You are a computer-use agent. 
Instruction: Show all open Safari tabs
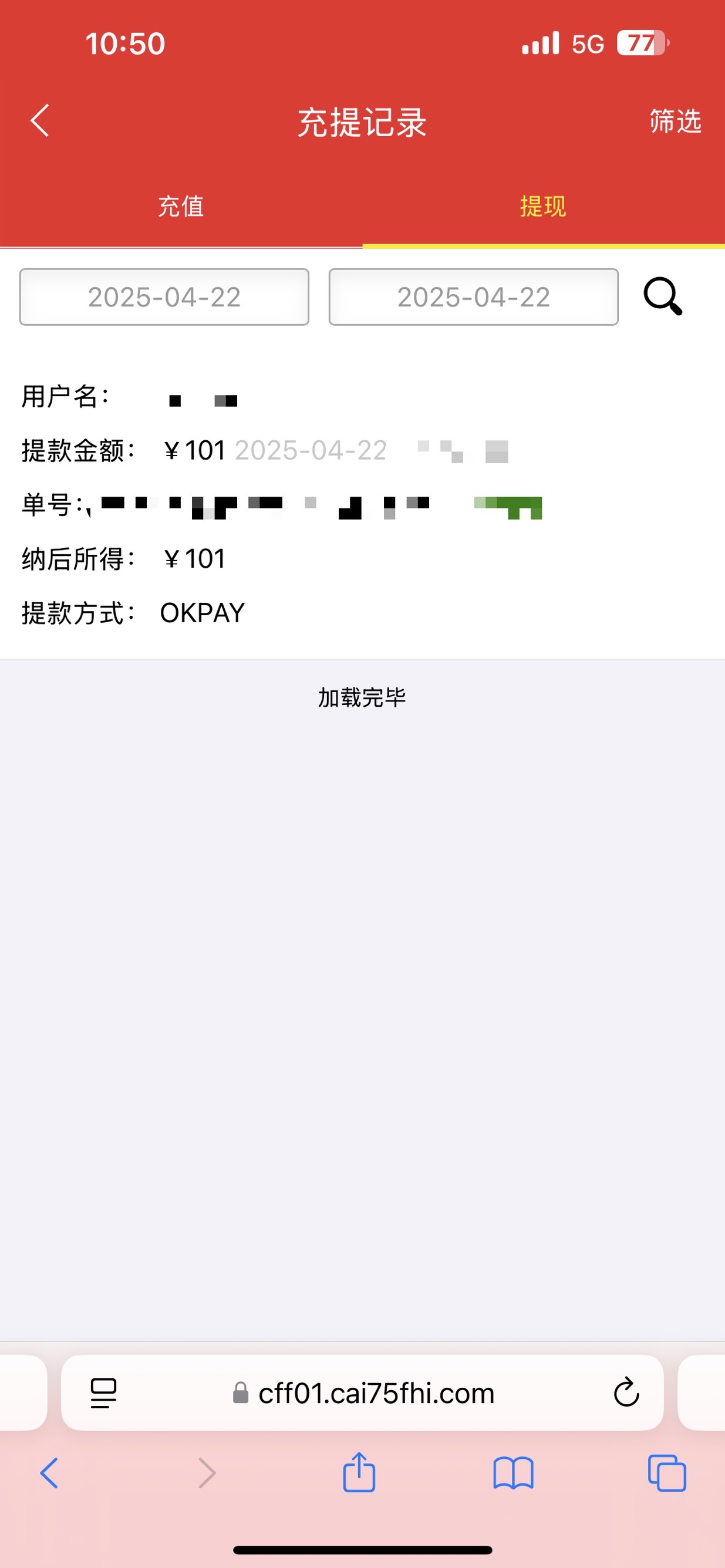(667, 1473)
